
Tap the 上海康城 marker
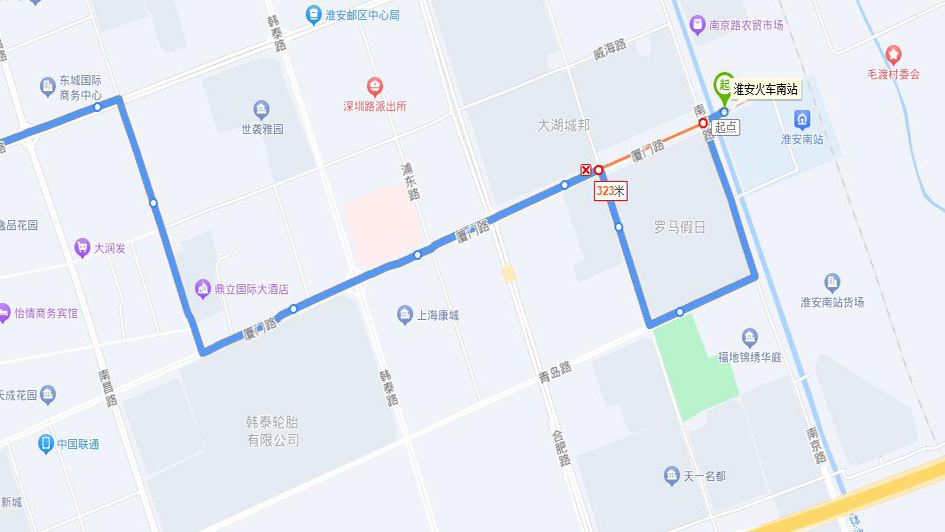pyautogui.click(x=405, y=315)
